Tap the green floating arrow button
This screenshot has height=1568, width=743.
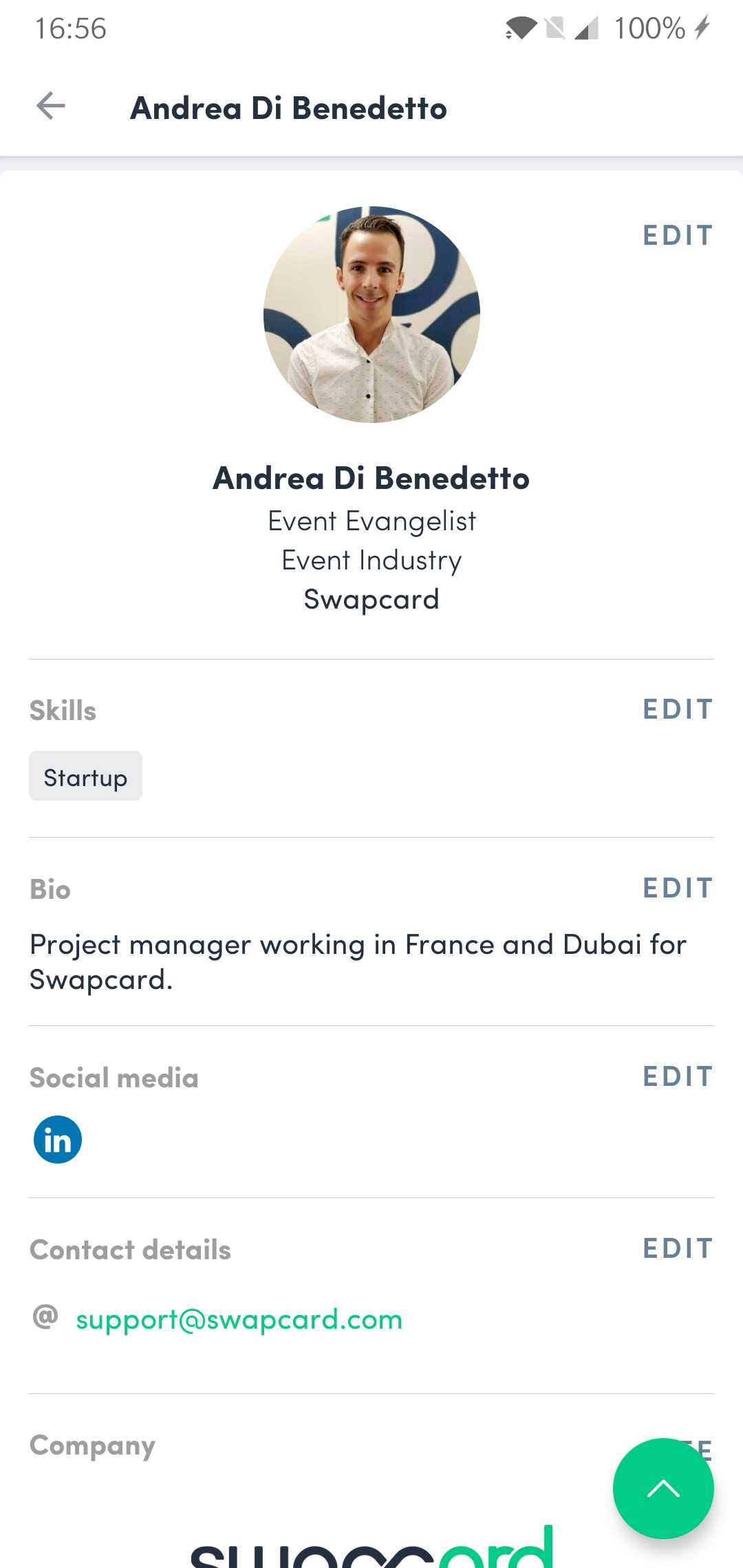pos(663,1488)
